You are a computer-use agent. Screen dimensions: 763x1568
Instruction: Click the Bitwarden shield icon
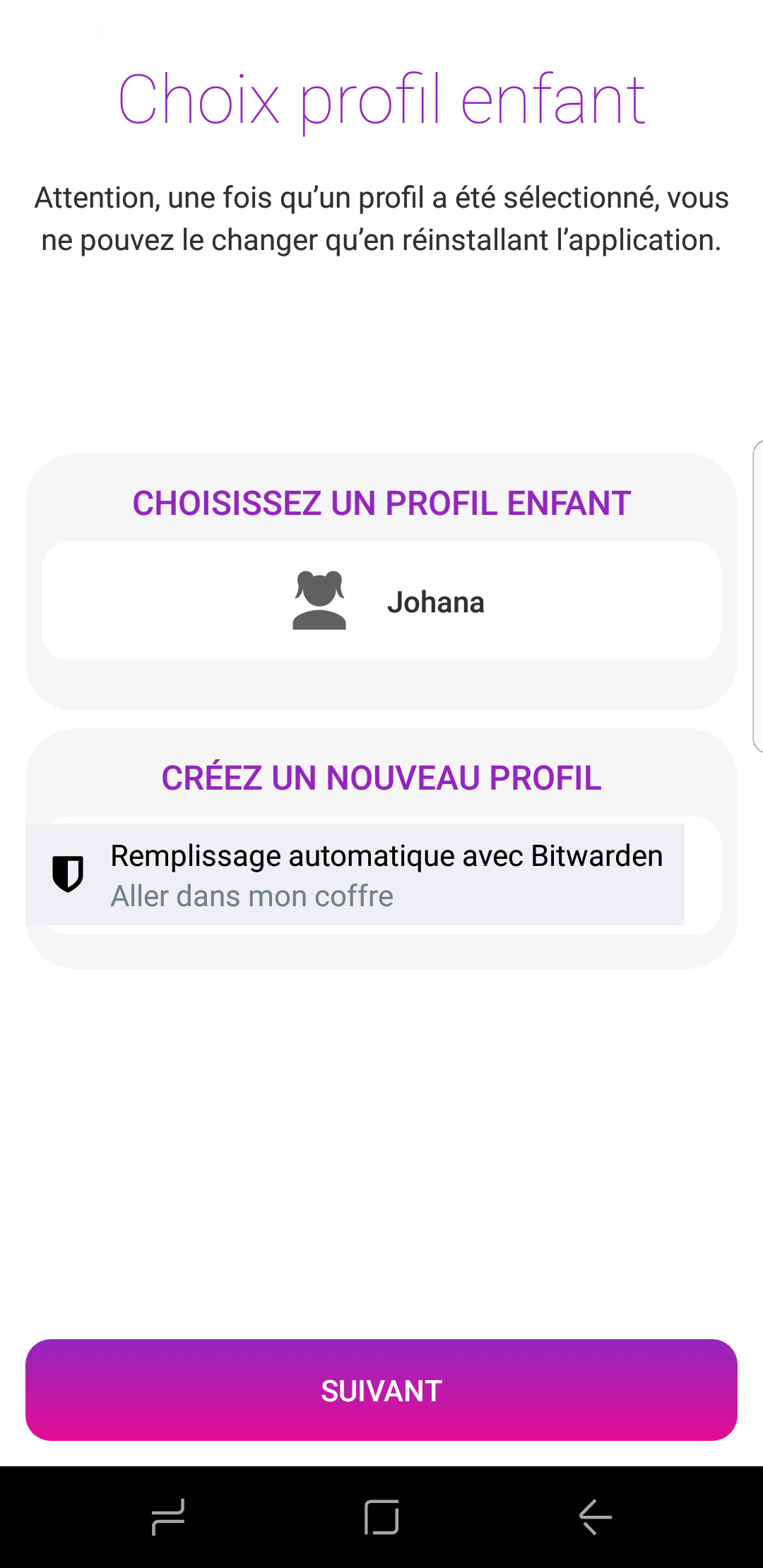coord(67,874)
